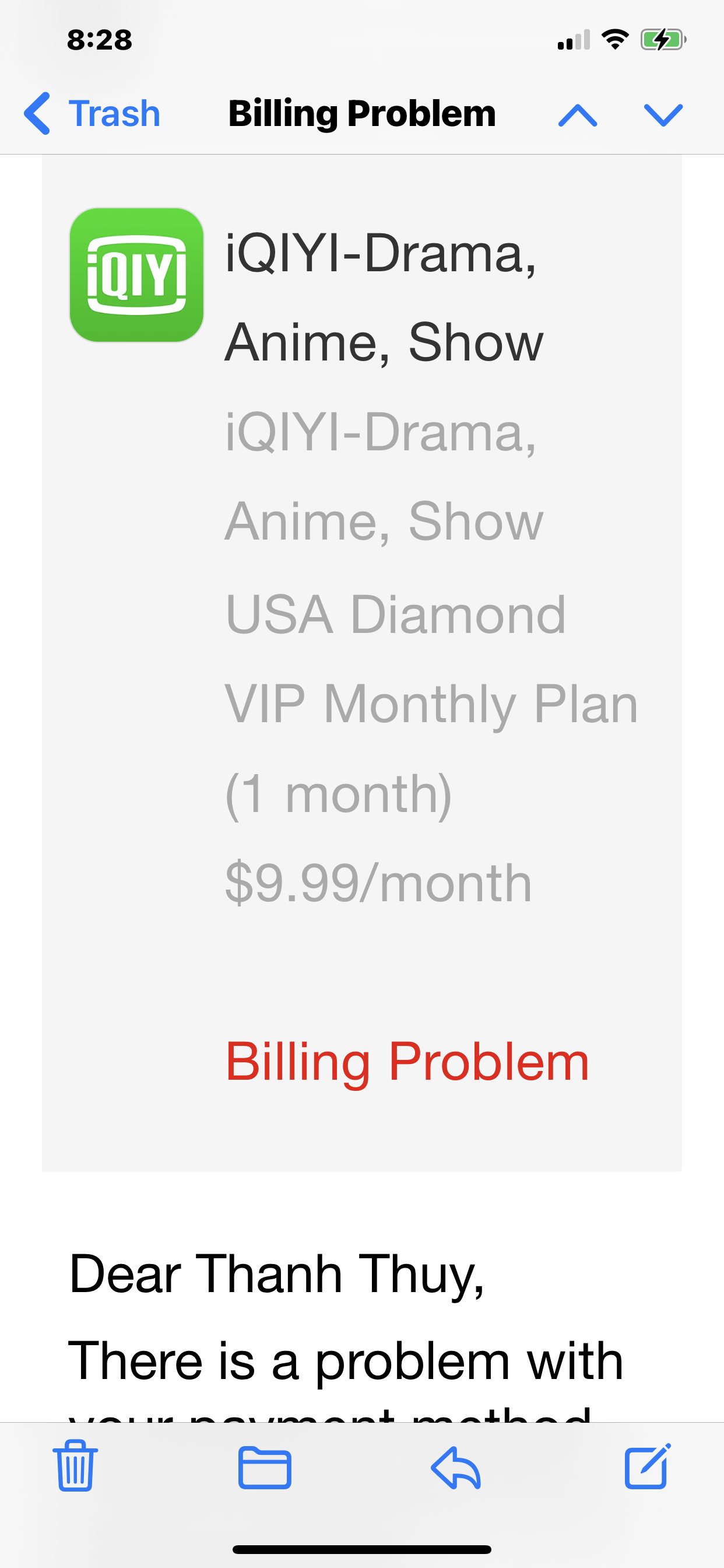Compose a new email
The image size is (724, 1568).
(x=646, y=1466)
